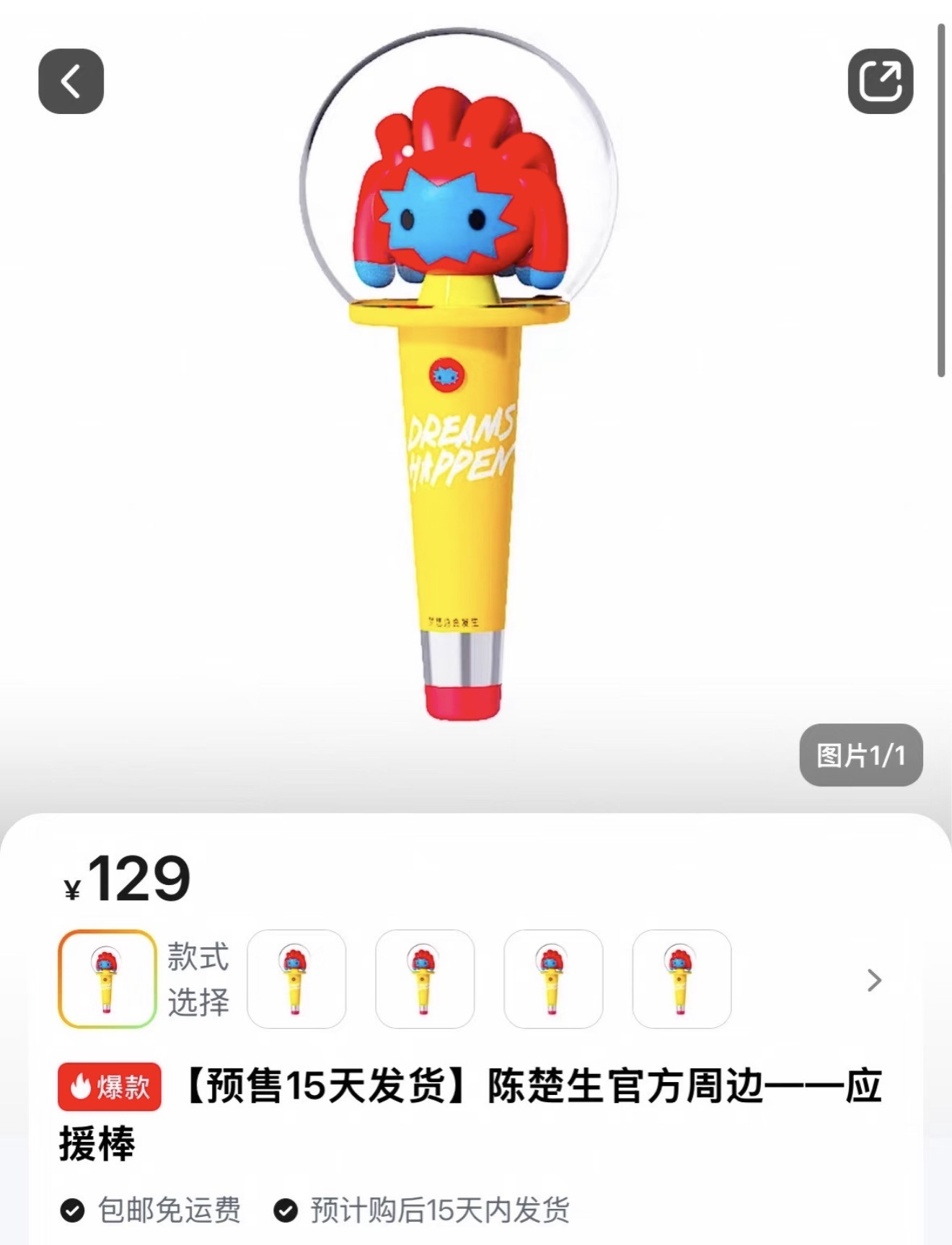This screenshot has height=1245, width=952.
Task: Expand style options with the right chevron
Action: click(x=874, y=980)
